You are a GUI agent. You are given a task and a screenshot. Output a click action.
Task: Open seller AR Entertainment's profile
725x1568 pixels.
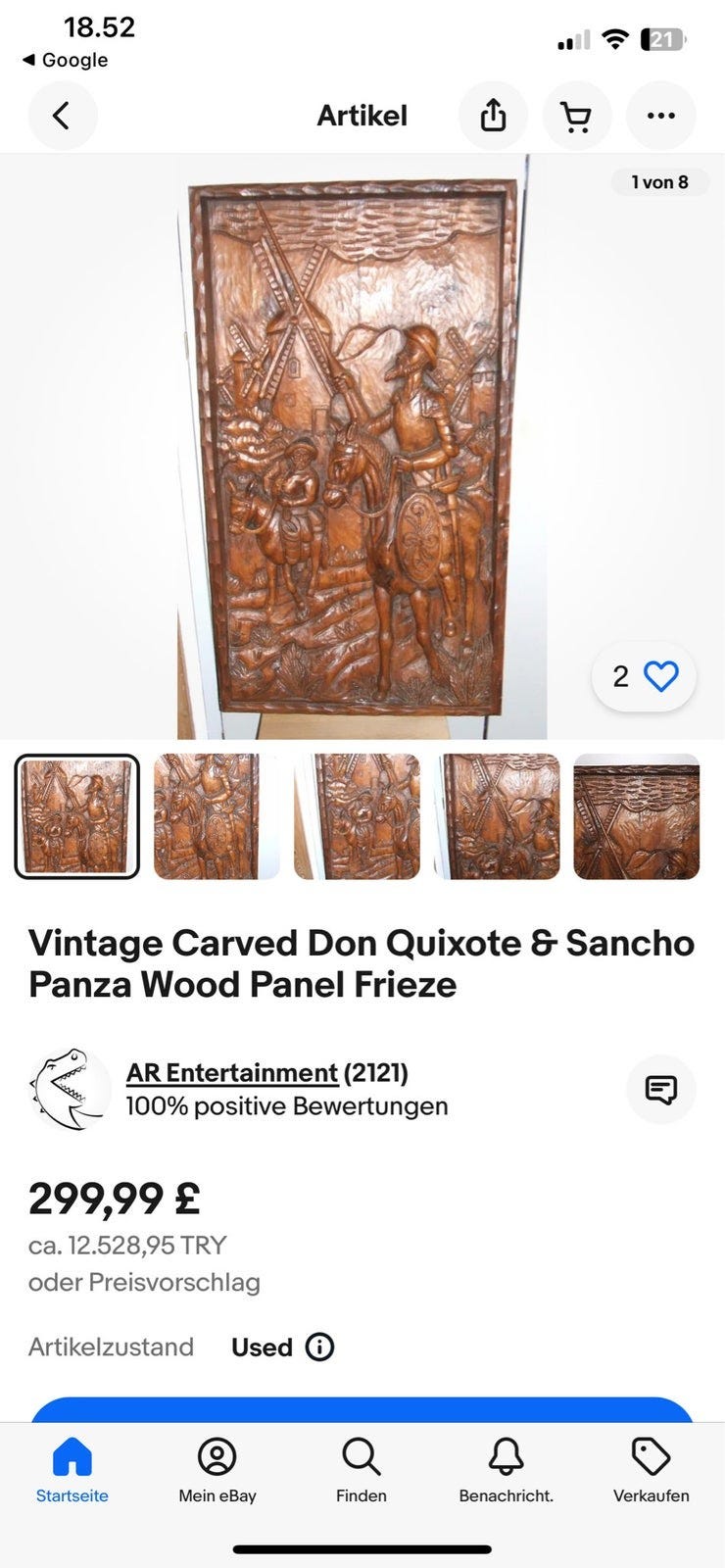pyautogui.click(x=232, y=1073)
